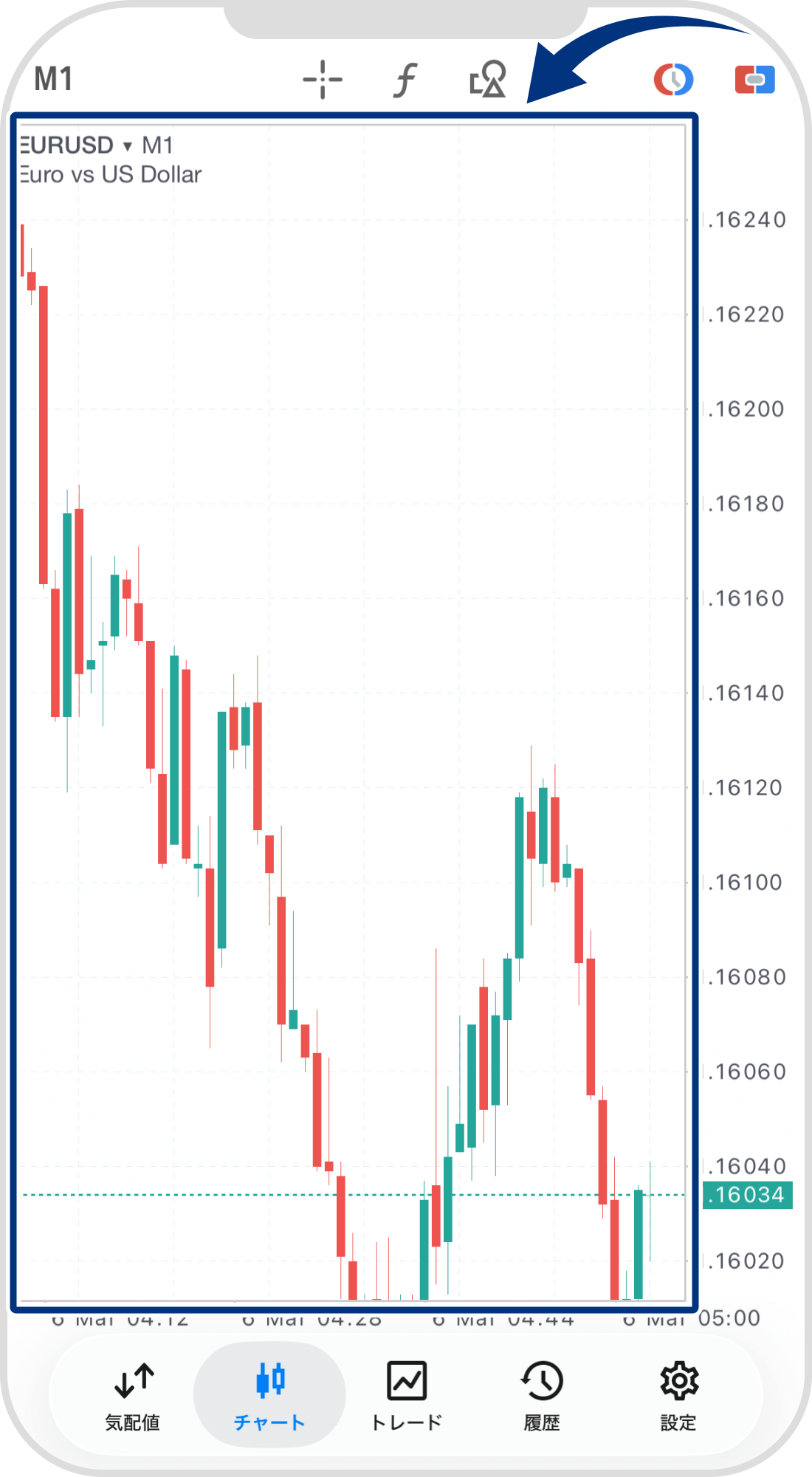Open the M1 timeframe selector
This screenshot has width=812, height=1477.
click(x=53, y=79)
